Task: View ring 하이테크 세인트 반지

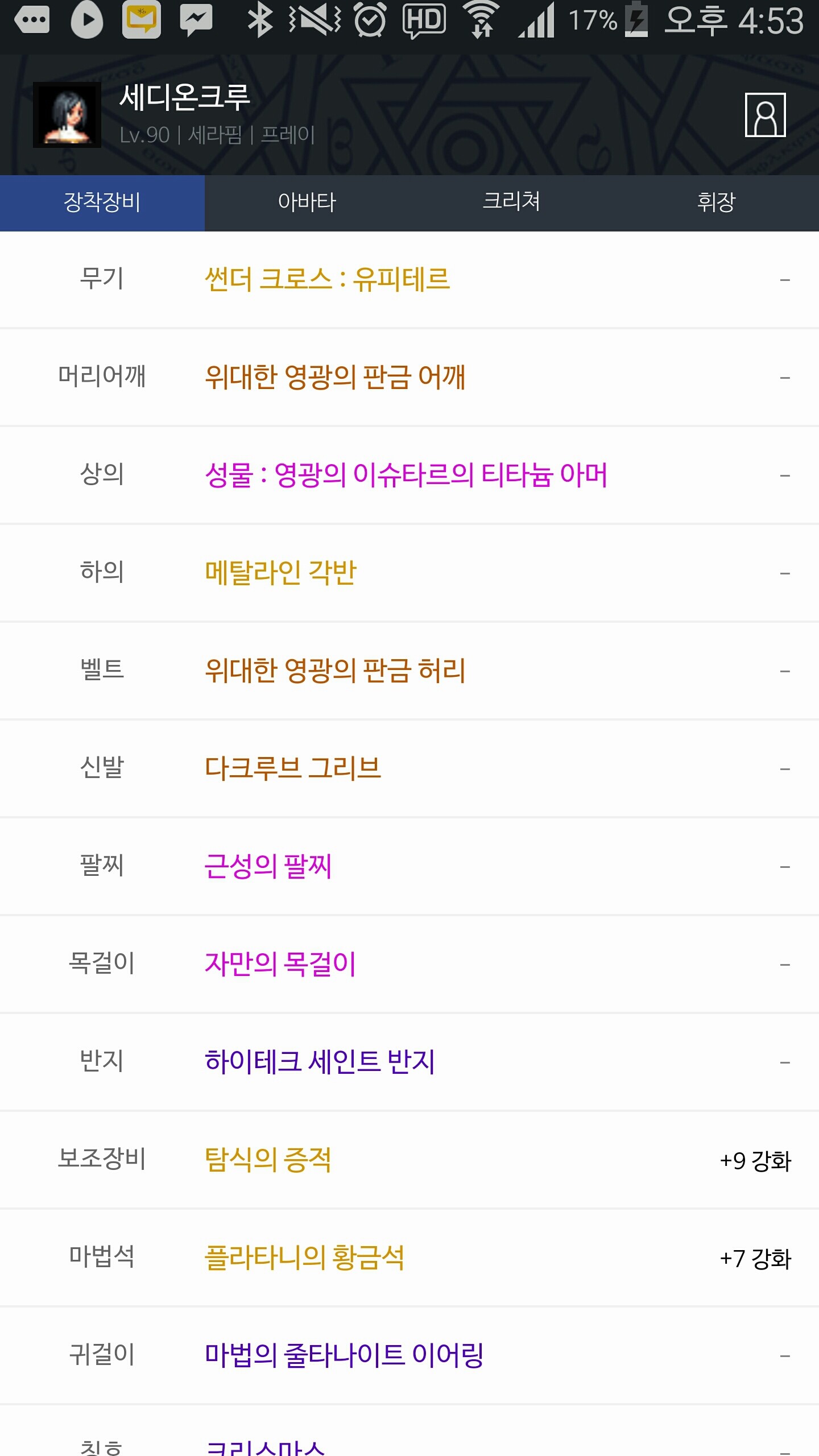Action: tap(409, 1062)
